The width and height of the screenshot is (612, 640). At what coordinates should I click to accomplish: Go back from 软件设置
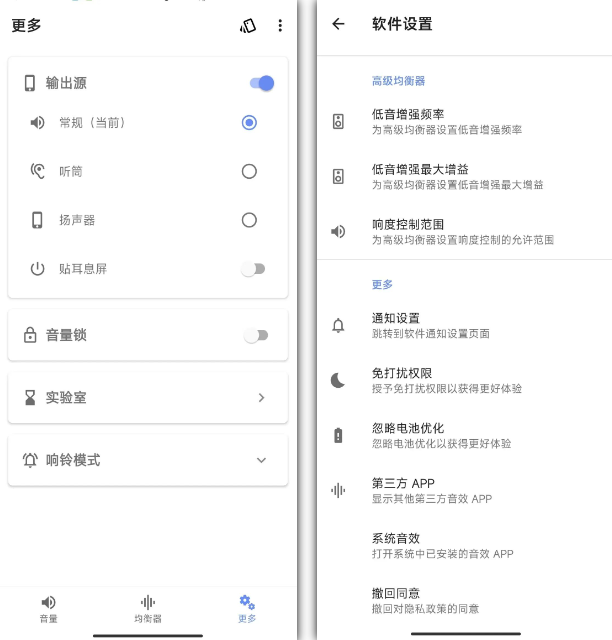pos(338,24)
